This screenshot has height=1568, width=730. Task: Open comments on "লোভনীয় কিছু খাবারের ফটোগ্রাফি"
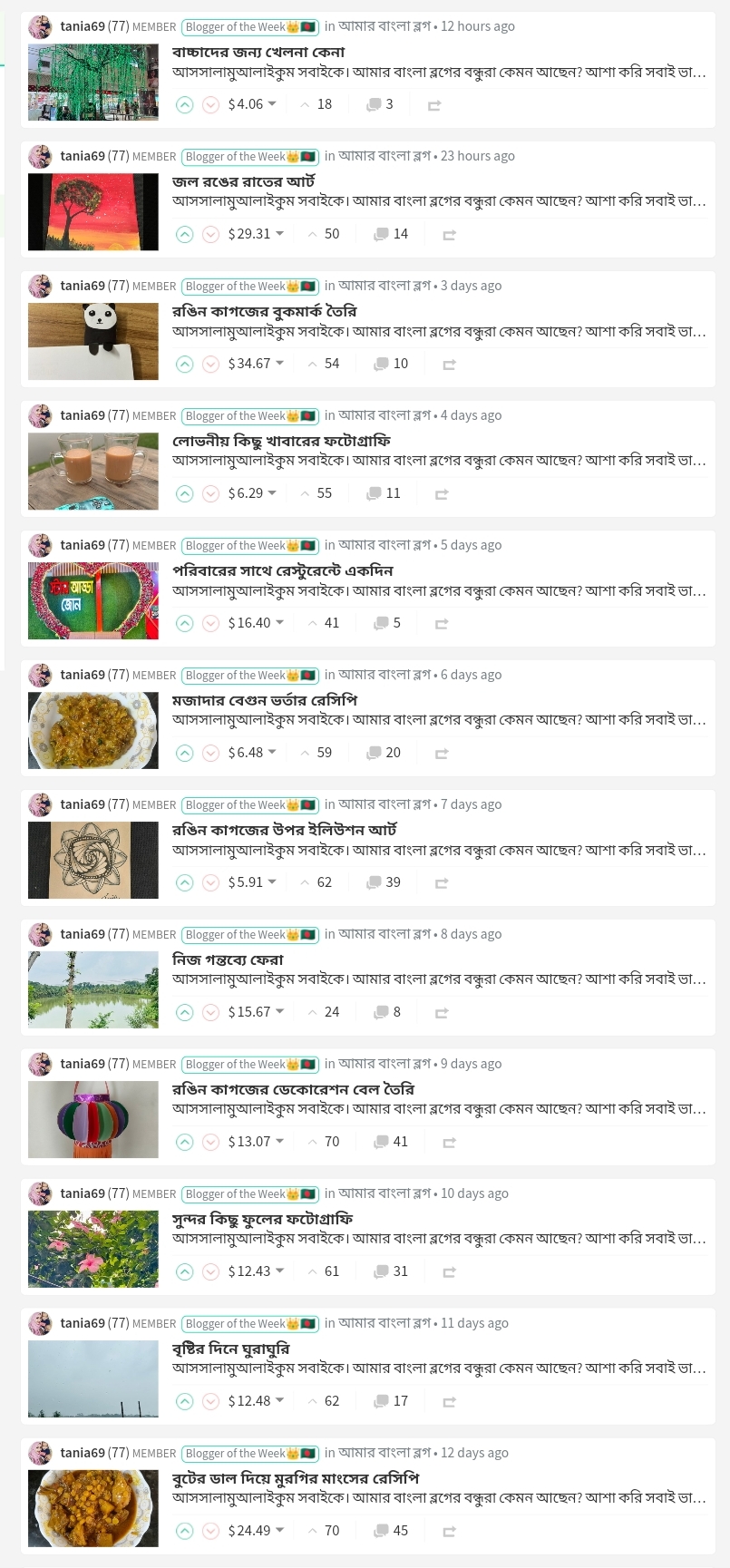click(x=384, y=493)
